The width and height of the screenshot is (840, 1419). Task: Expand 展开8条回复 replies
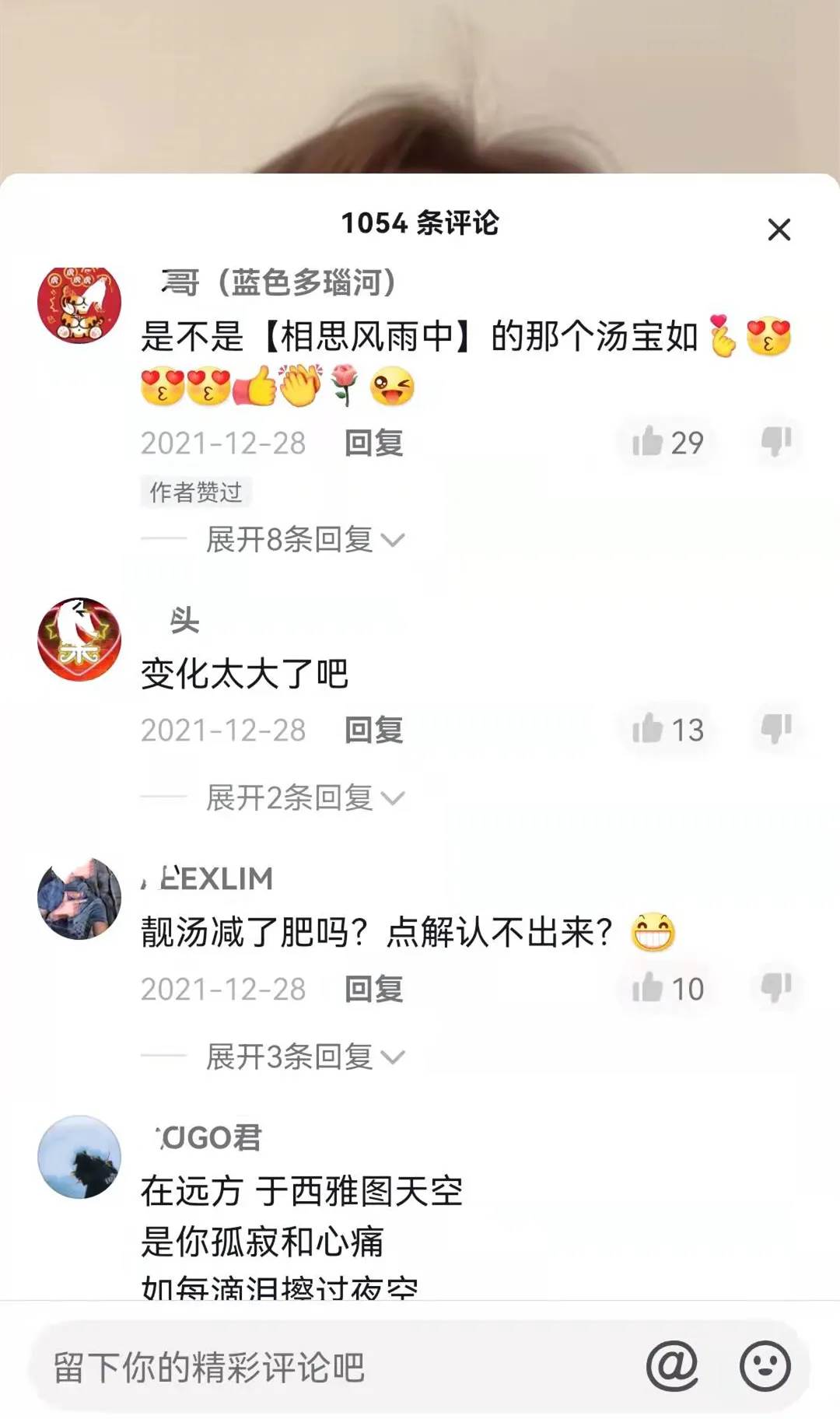(x=304, y=539)
